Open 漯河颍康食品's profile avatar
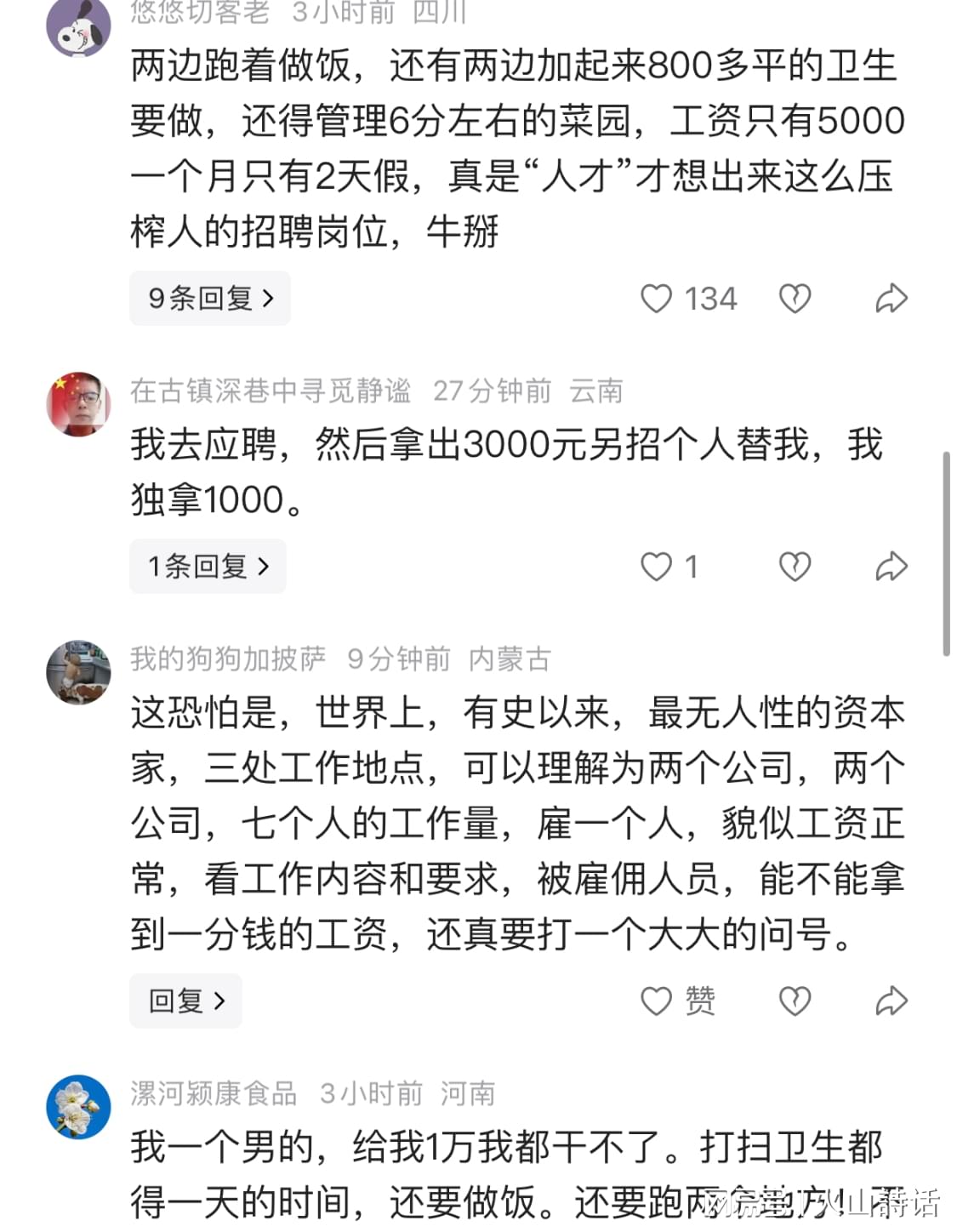 point(78,1106)
